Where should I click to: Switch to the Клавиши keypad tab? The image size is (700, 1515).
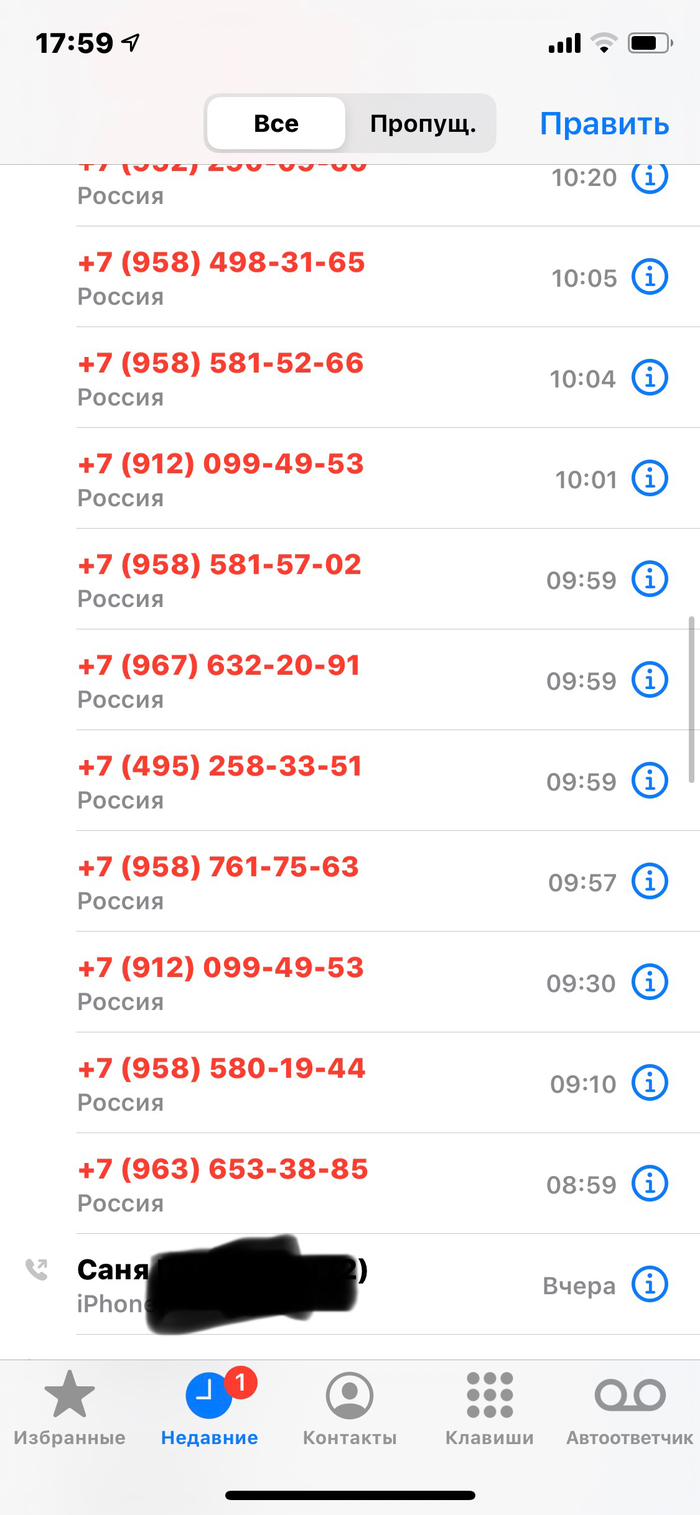489,1410
